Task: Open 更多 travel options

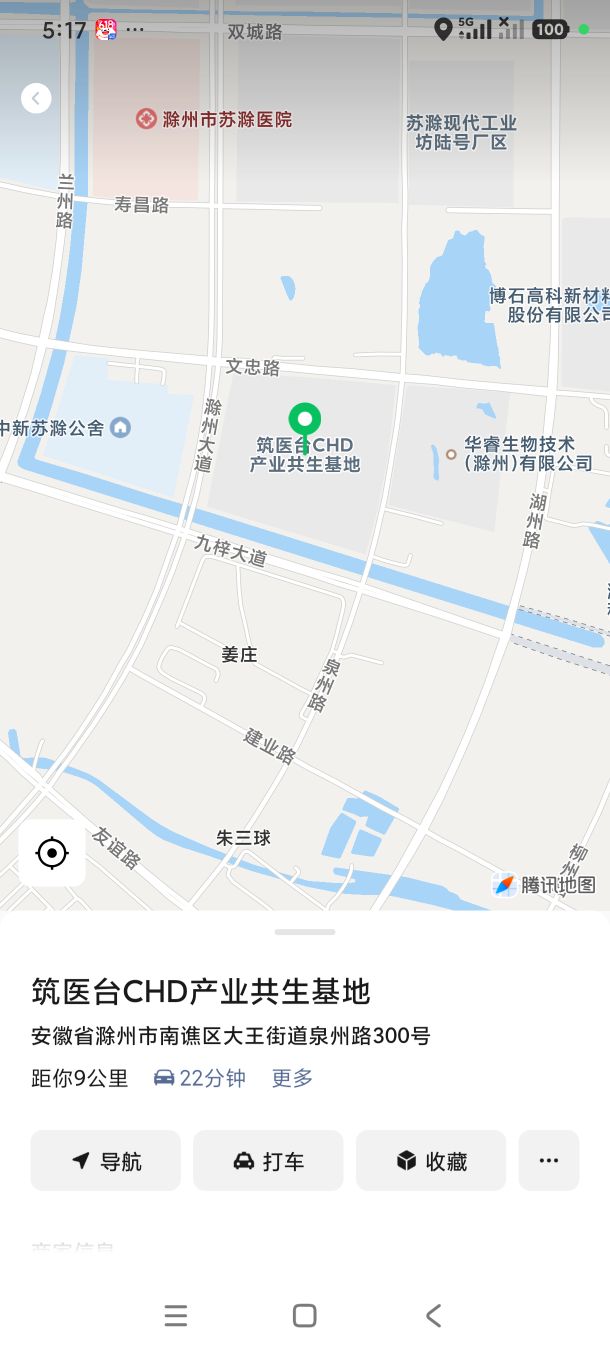Action: (292, 1078)
